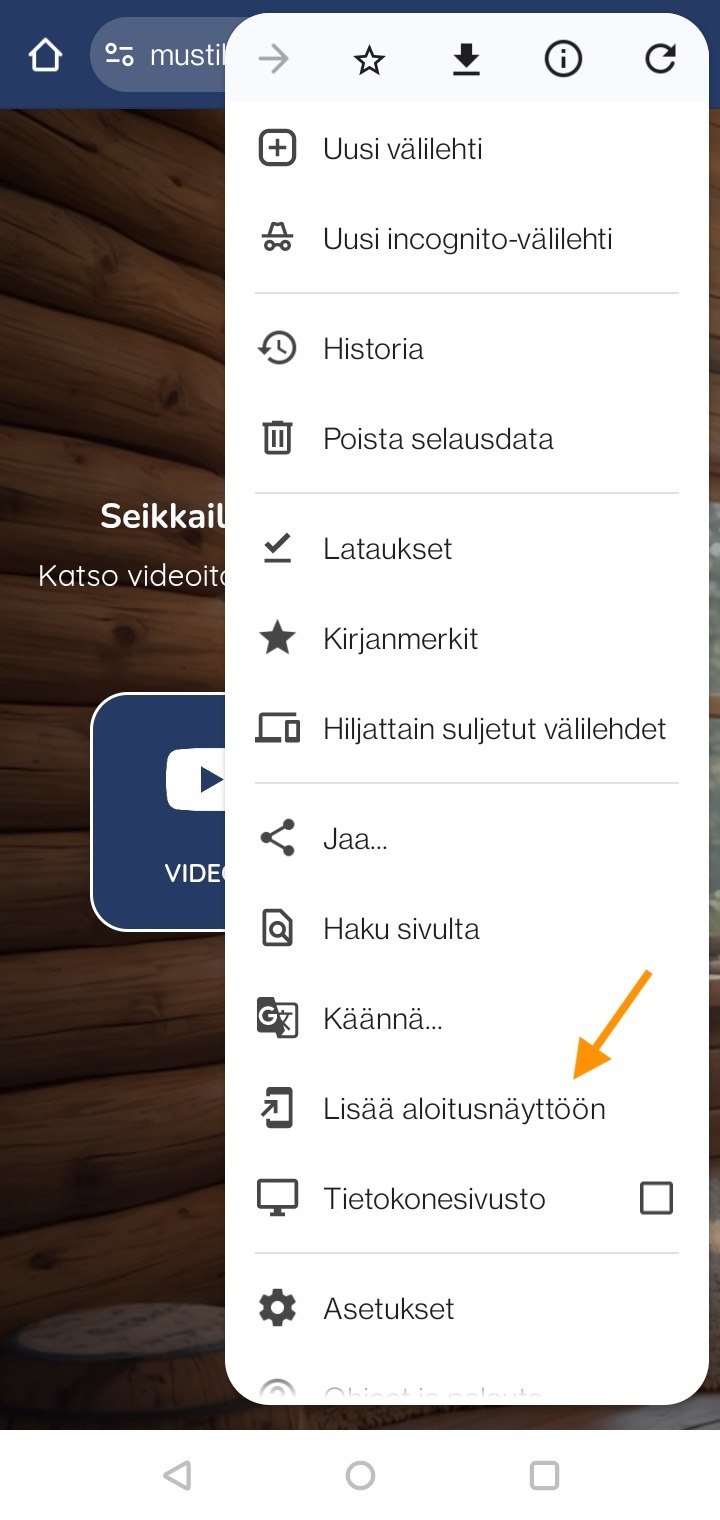720x1520 pixels.
Task: Open Asetukset
Action: pyautogui.click(x=388, y=1309)
